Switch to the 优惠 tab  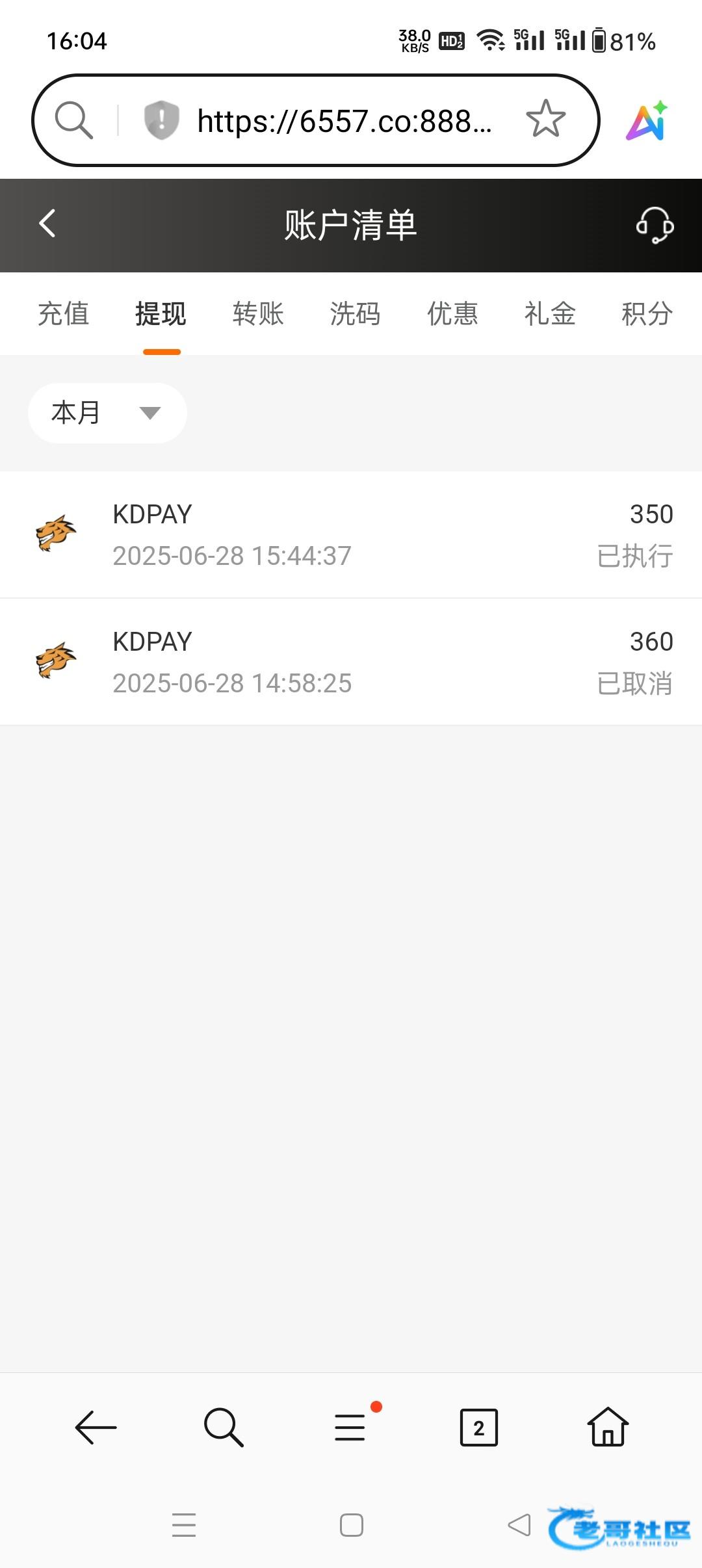coord(452,314)
